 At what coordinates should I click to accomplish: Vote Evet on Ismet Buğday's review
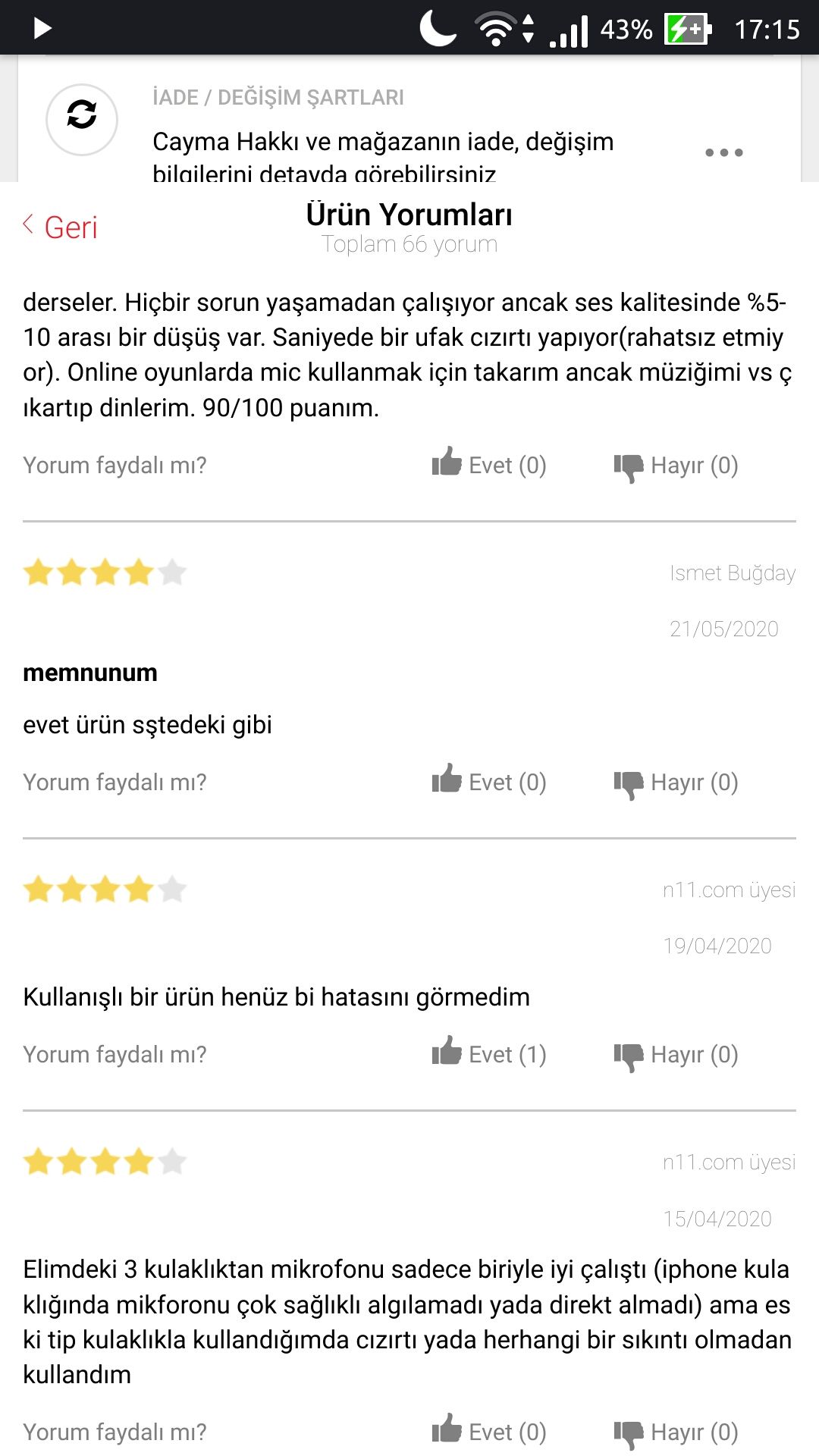489,781
